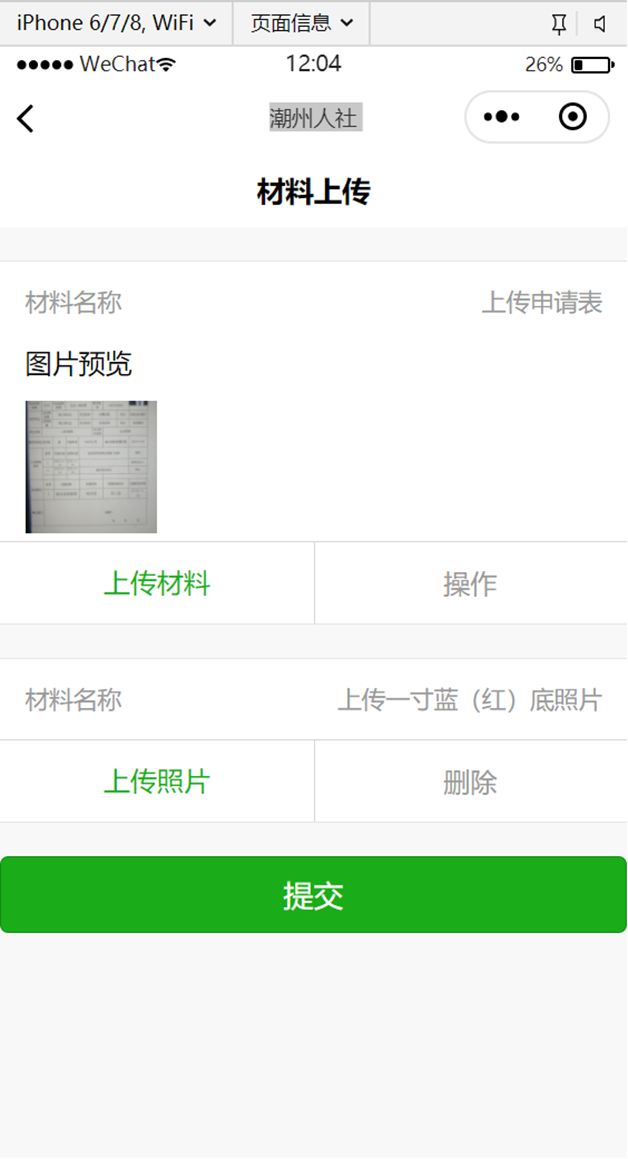Tap the 操作 button

tap(470, 584)
